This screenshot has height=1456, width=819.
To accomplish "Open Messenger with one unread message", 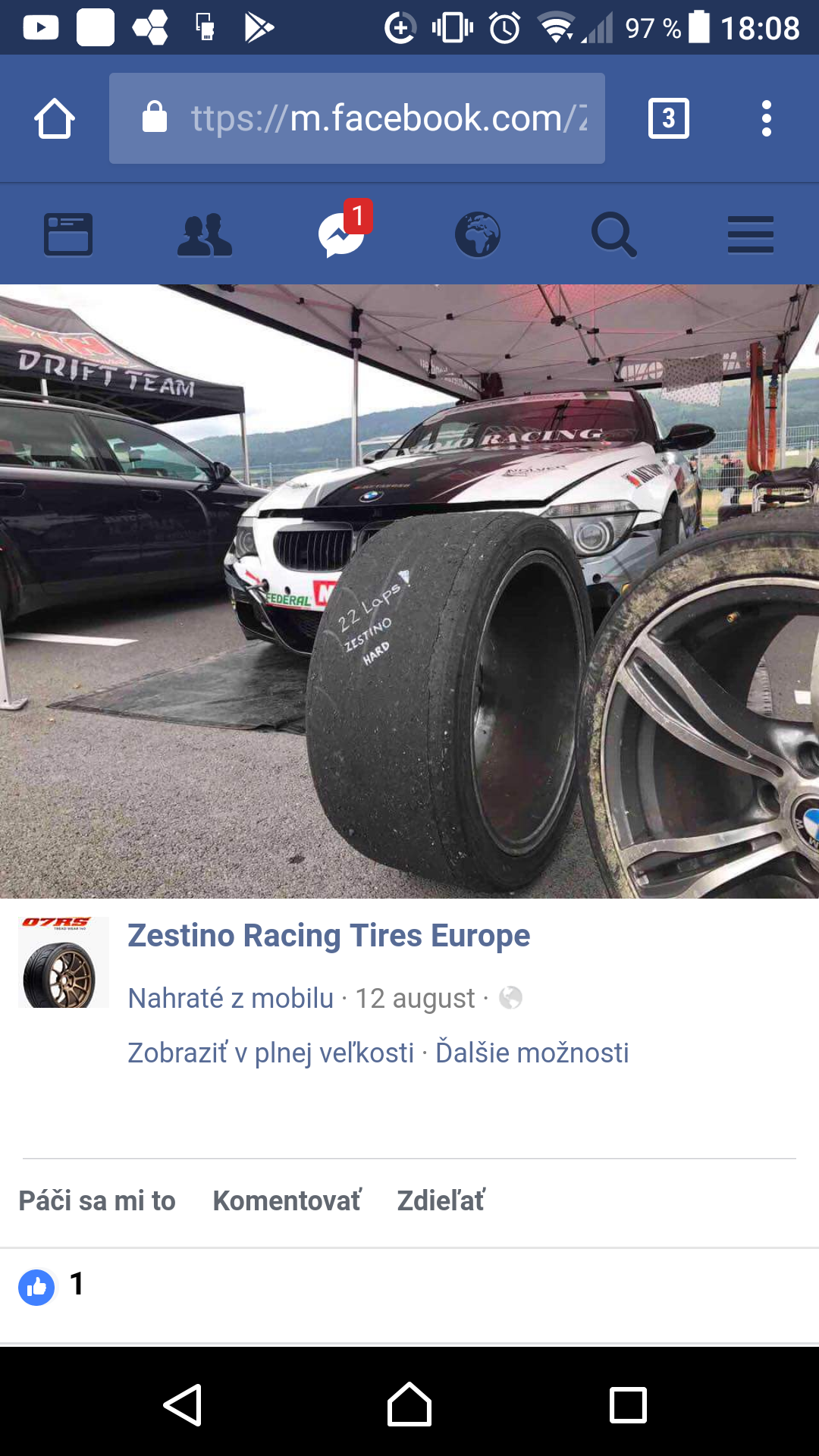I will 341,234.
